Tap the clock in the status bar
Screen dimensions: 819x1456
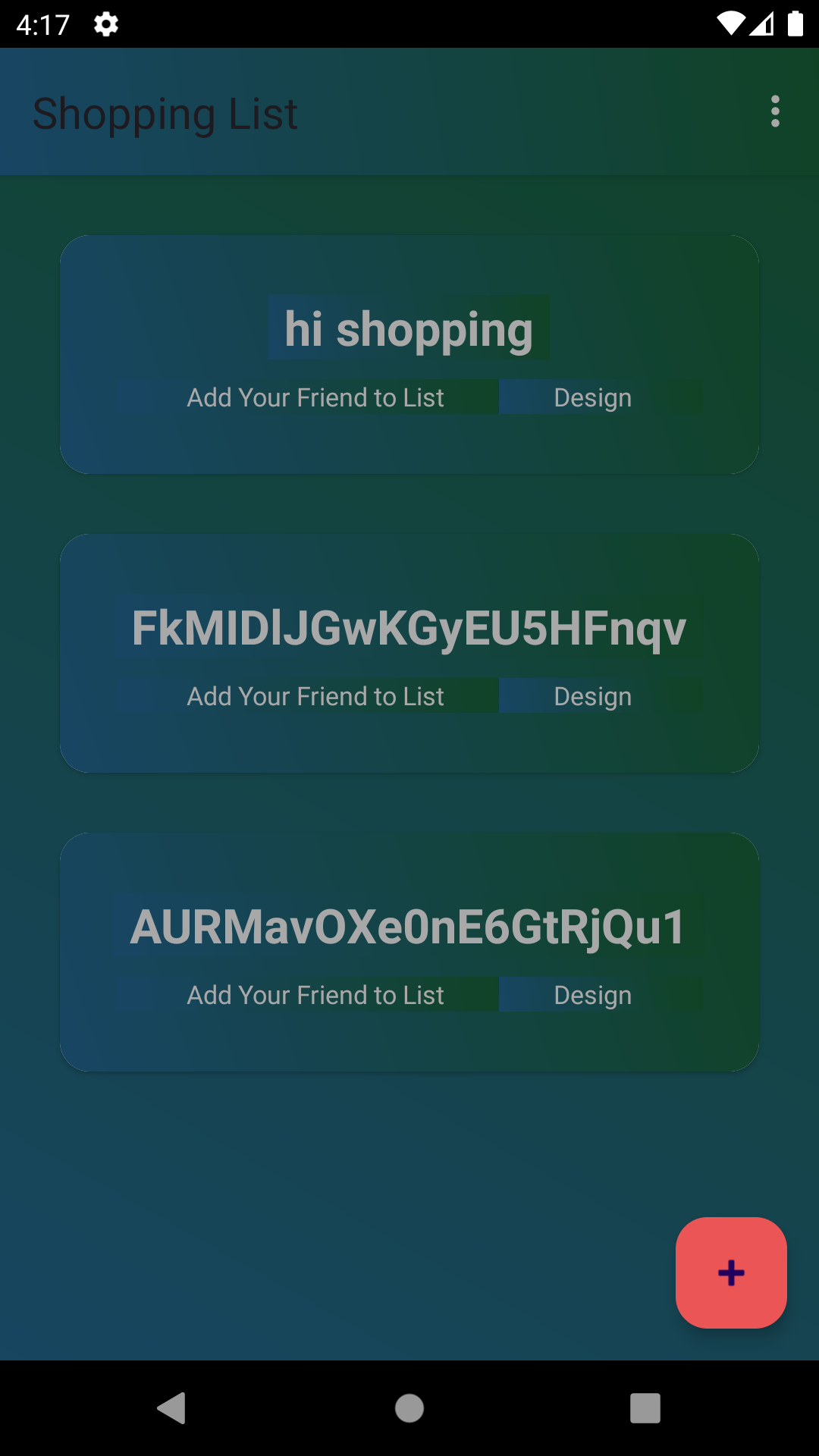click(43, 24)
